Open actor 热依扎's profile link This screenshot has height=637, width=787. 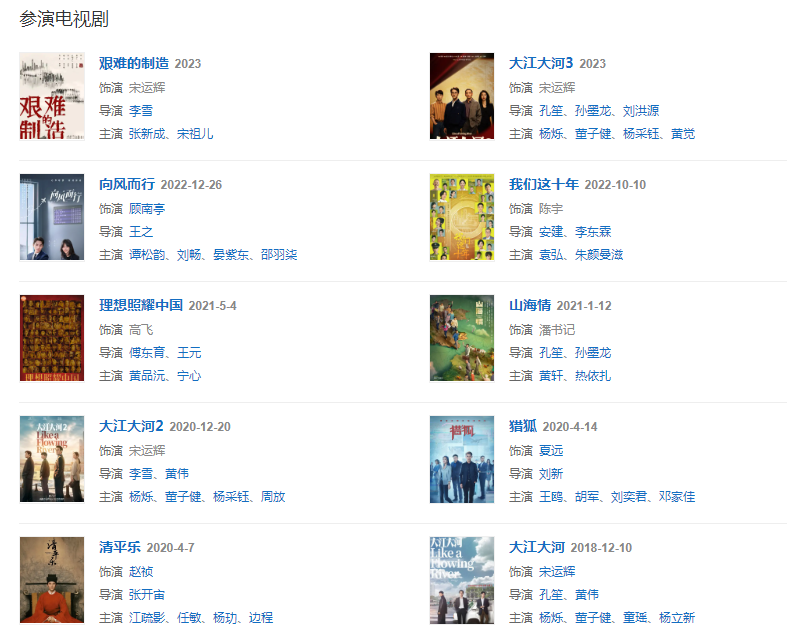point(594,376)
